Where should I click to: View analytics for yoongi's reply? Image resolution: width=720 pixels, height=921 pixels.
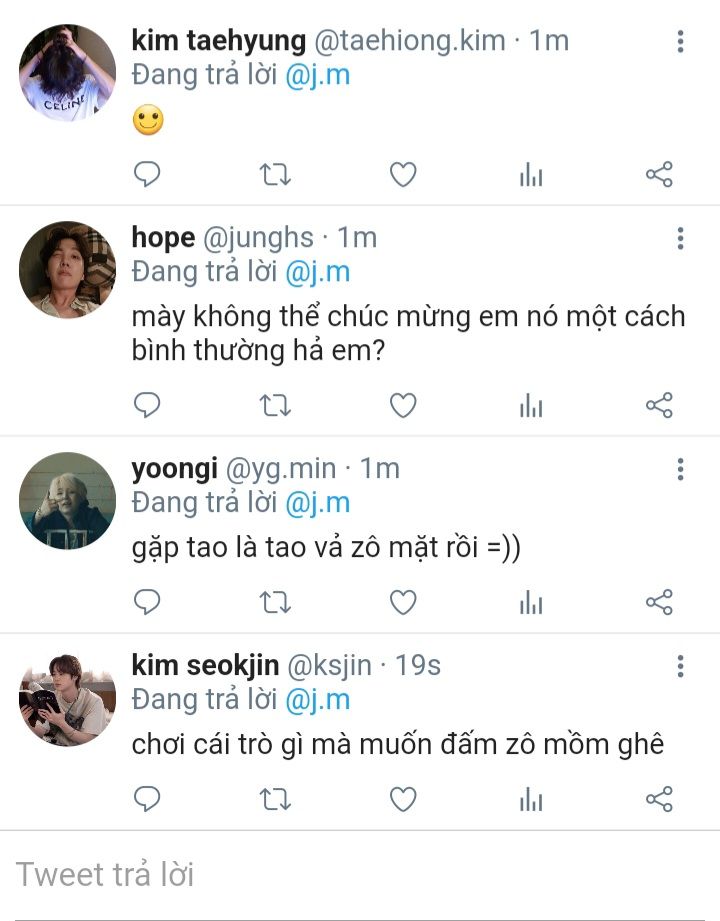(x=531, y=602)
